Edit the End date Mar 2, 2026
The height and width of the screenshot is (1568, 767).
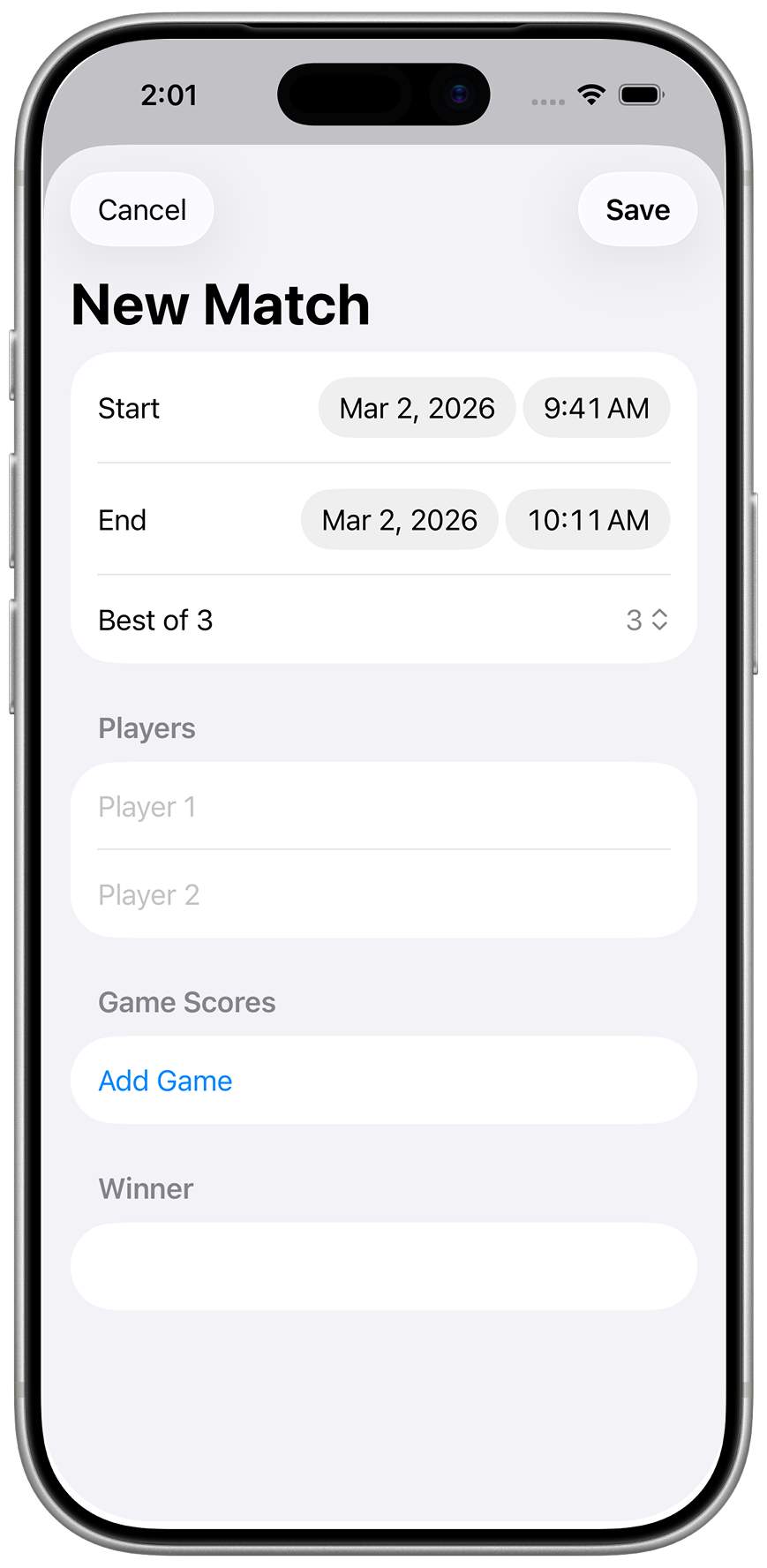[x=399, y=520]
